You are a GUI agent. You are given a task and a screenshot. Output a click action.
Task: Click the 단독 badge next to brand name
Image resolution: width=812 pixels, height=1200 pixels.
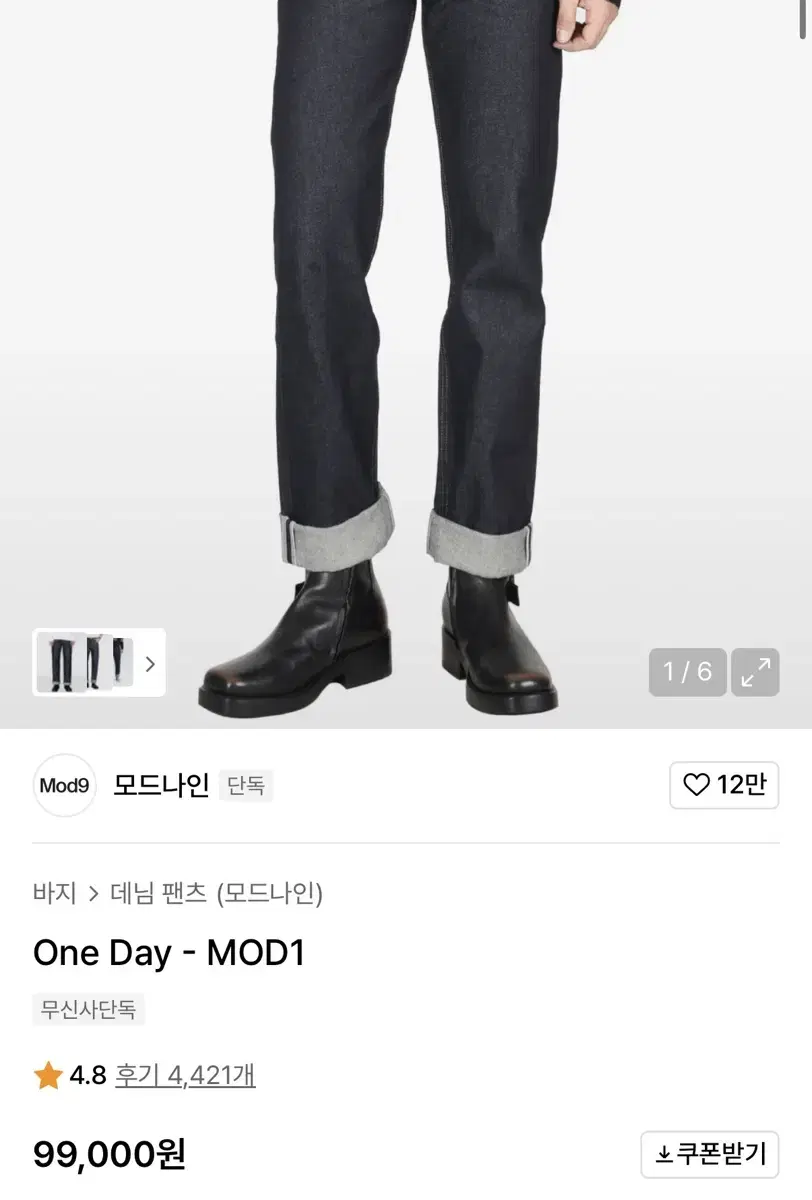[245, 786]
